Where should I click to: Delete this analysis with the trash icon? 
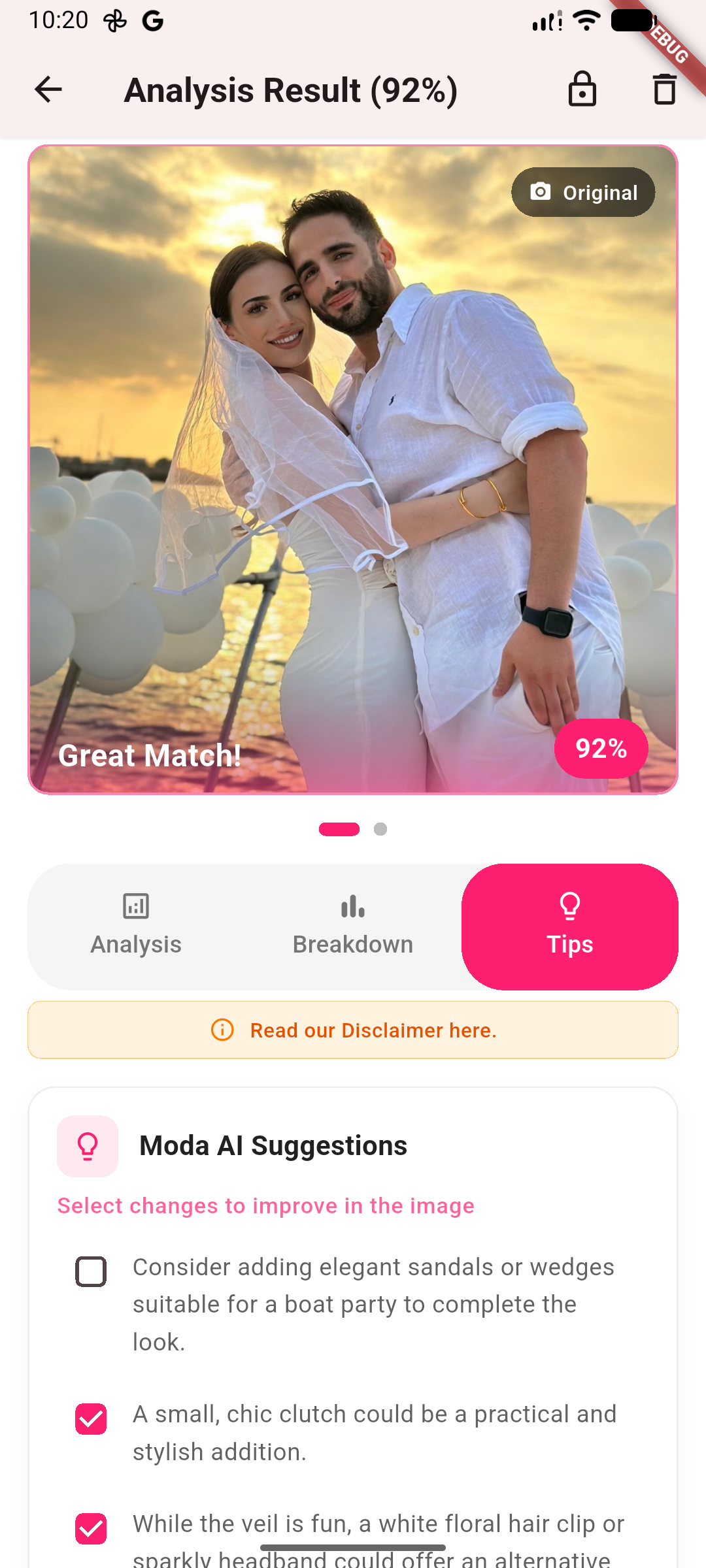pyautogui.click(x=664, y=90)
